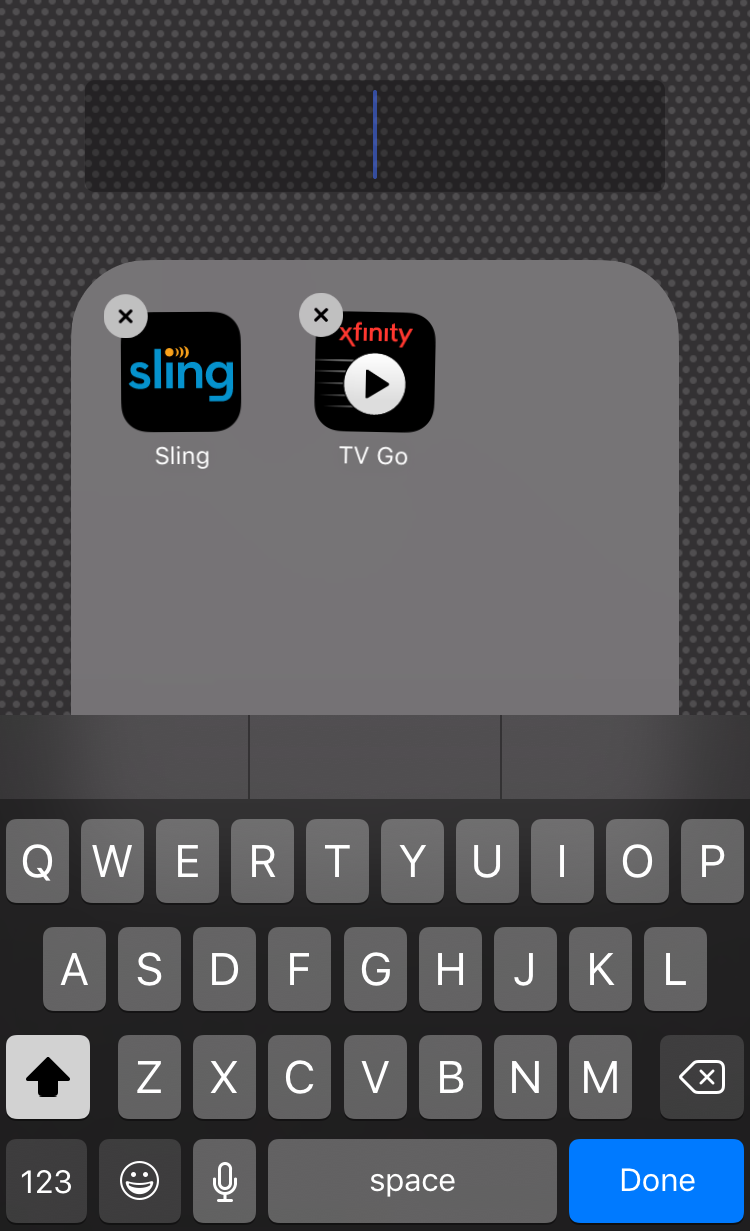Open the Sling app icon
This screenshot has height=1231, width=750.
pos(180,372)
